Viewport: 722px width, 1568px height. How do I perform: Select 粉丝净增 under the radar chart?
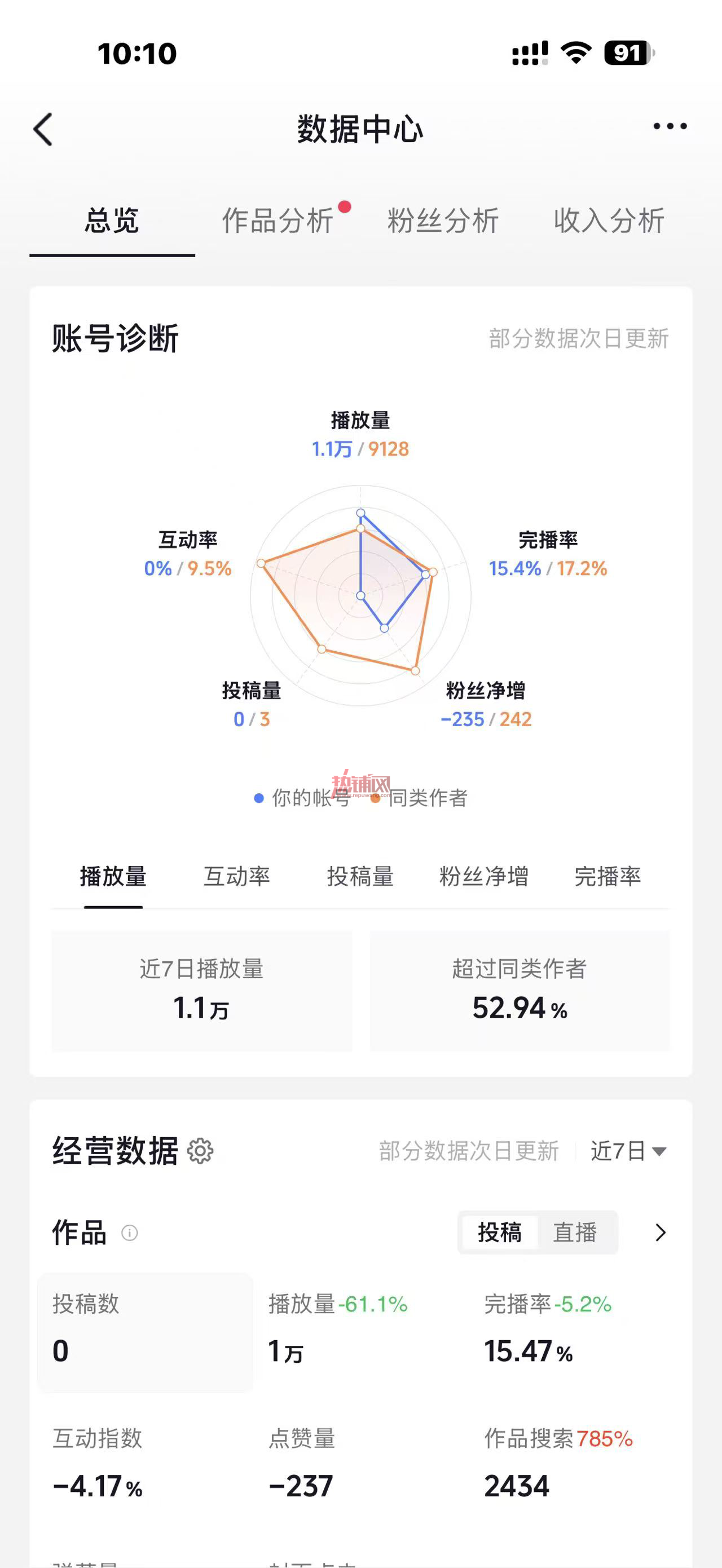click(484, 877)
